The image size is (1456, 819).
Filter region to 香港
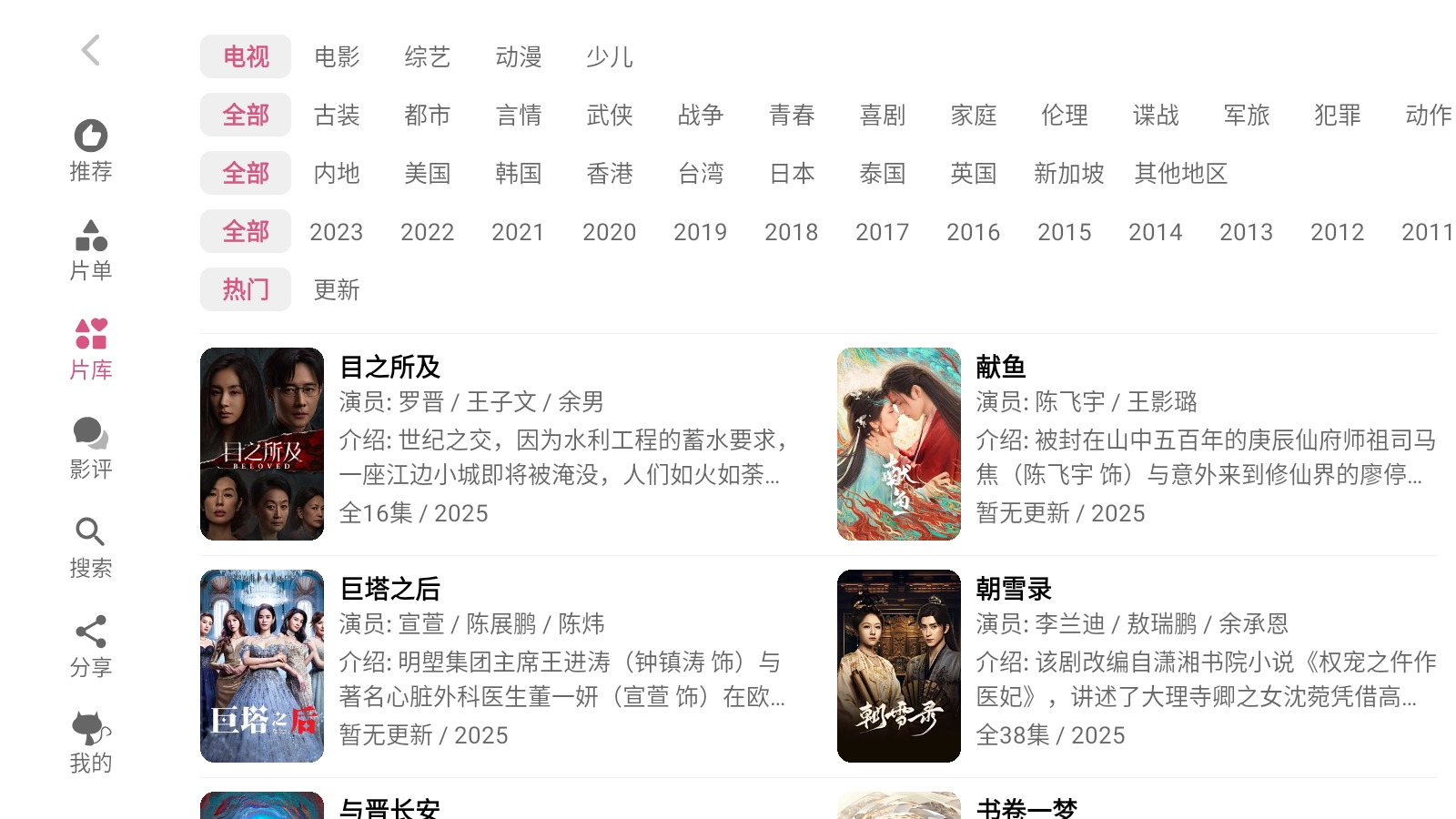(x=610, y=174)
